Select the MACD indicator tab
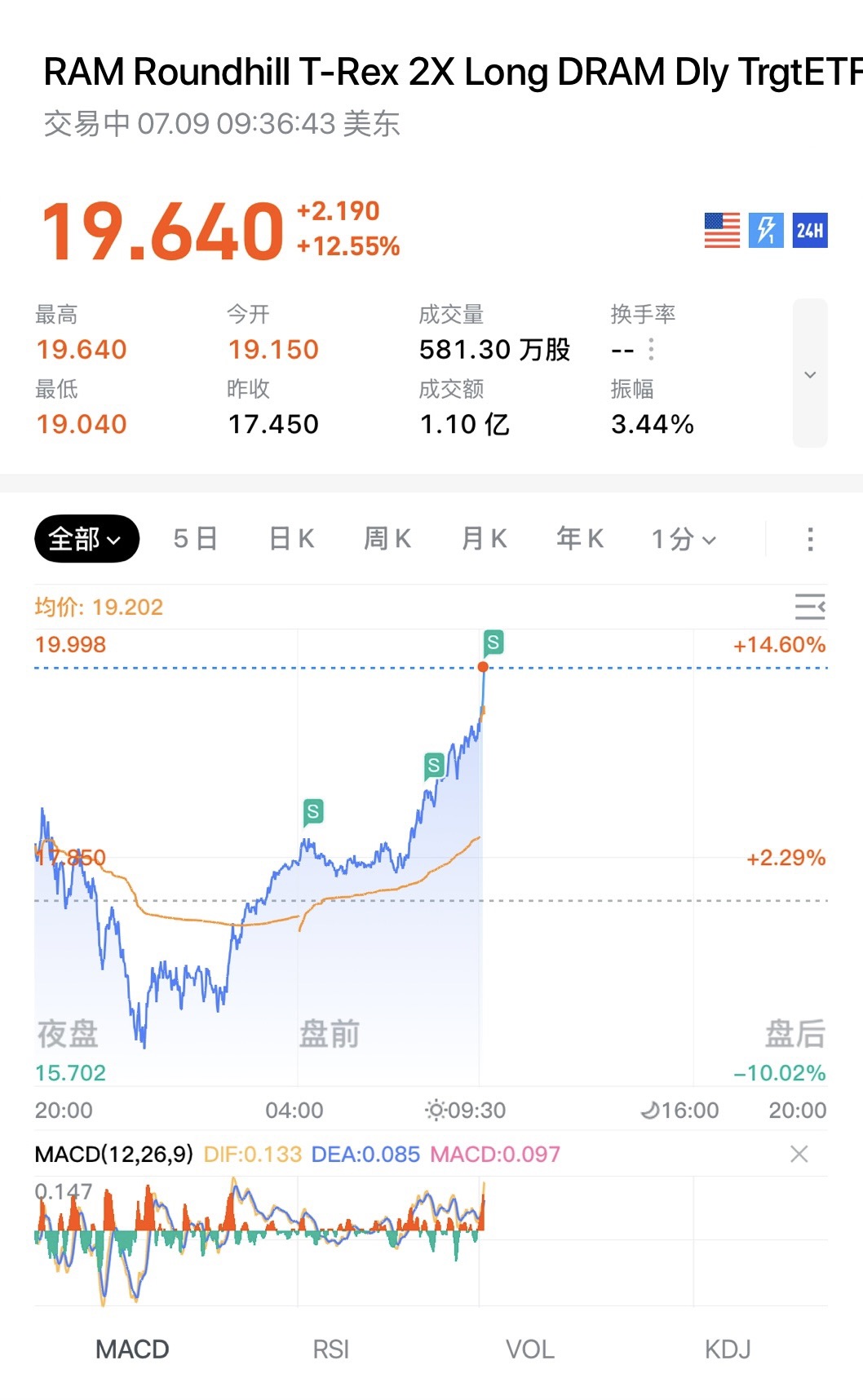 [x=132, y=1349]
